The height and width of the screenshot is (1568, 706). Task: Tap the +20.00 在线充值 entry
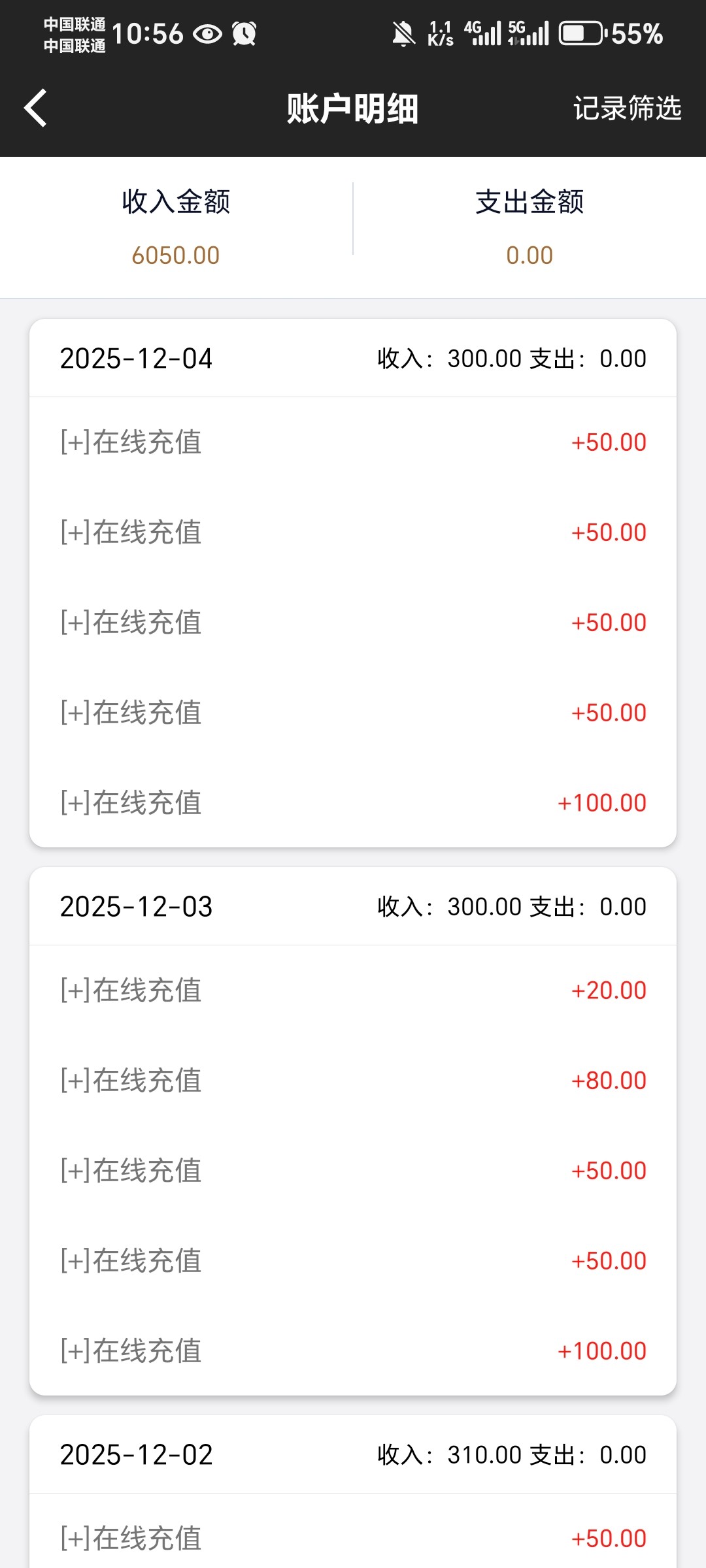[x=353, y=990]
